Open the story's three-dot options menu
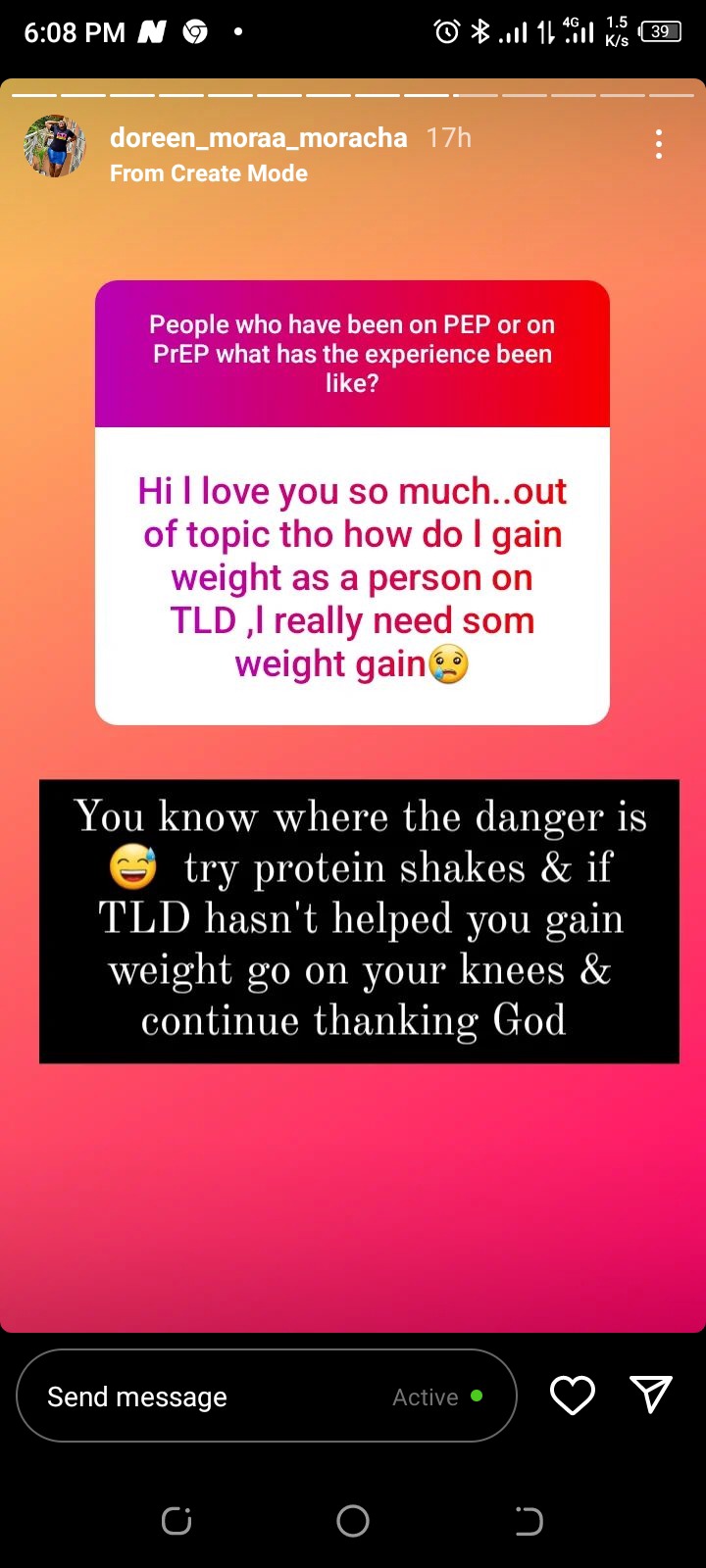 pyautogui.click(x=659, y=144)
